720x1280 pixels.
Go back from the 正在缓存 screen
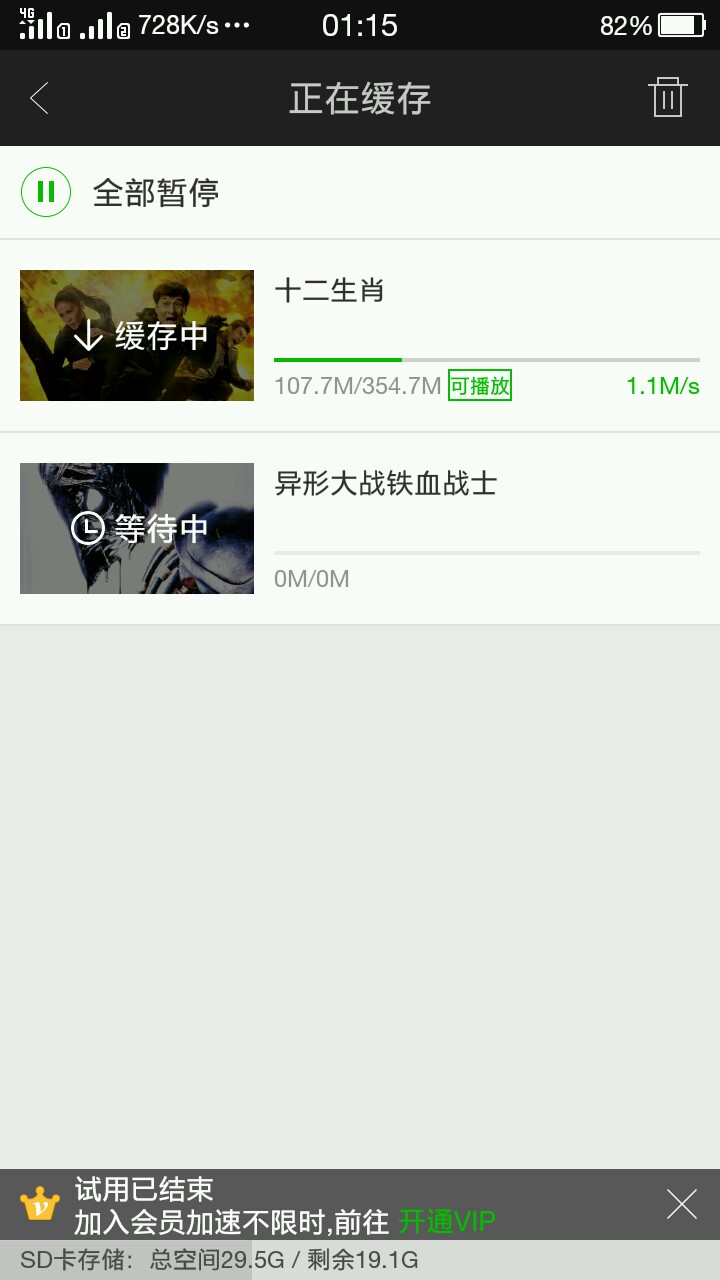pos(40,98)
